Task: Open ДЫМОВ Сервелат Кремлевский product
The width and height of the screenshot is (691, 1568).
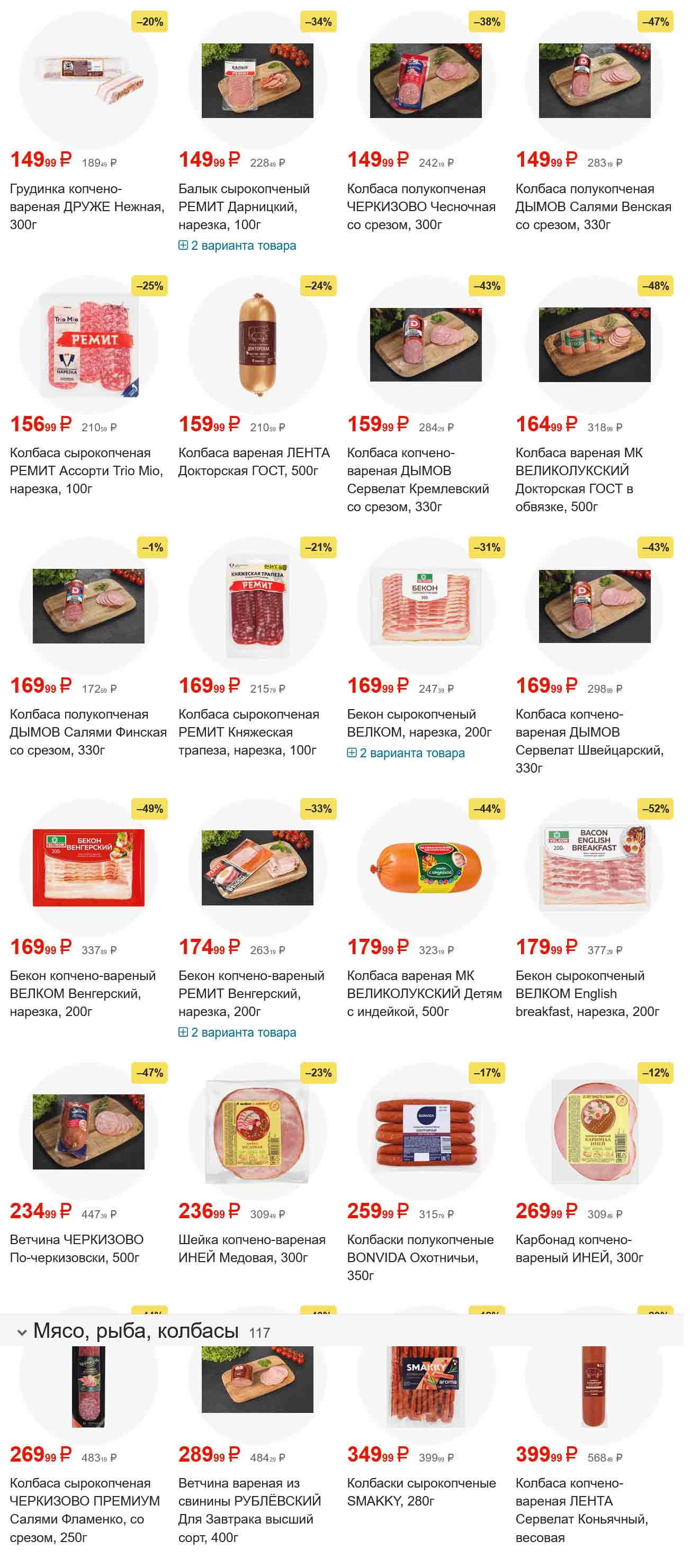Action: (418, 479)
